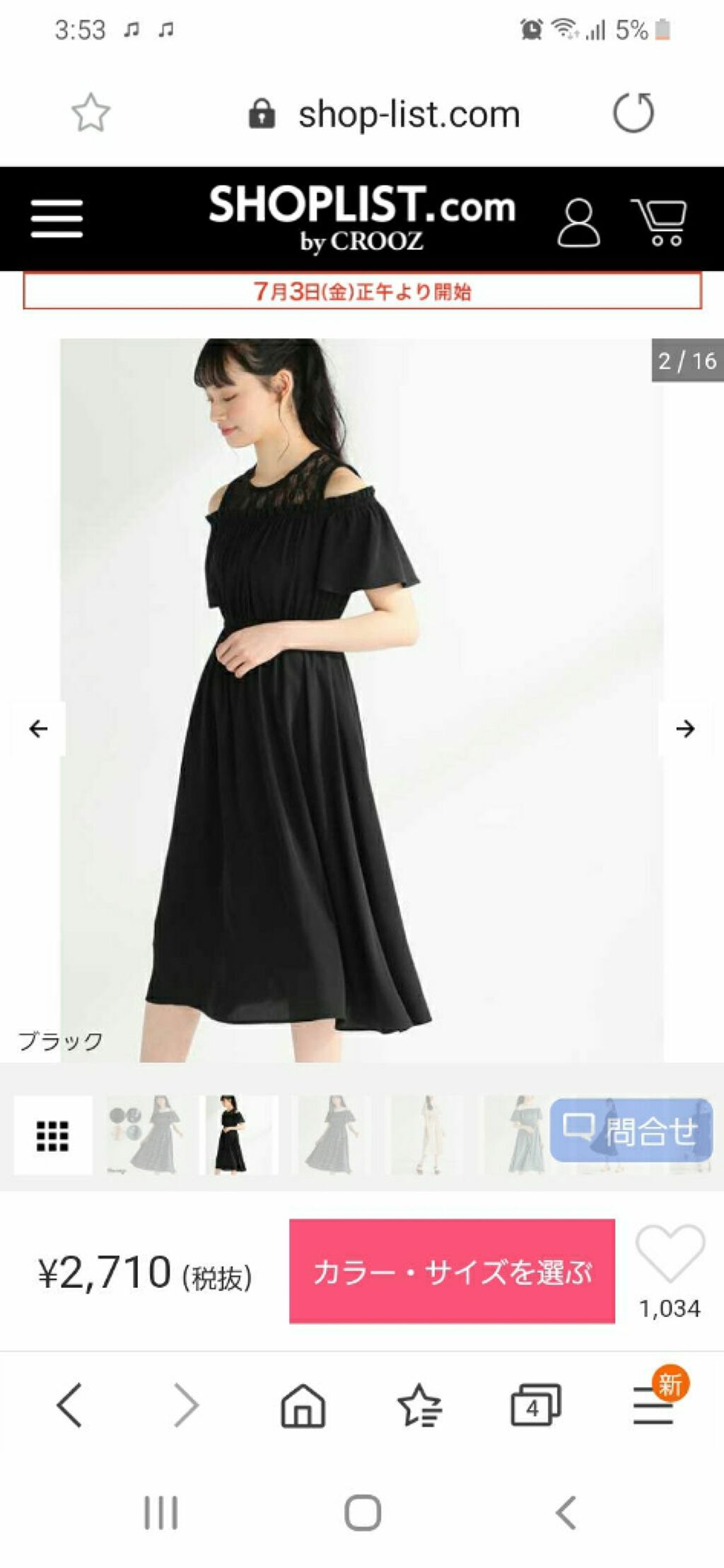Select the first dress thumbnail with color swatches
This screenshot has height=1568, width=724.
pyautogui.click(x=145, y=1136)
